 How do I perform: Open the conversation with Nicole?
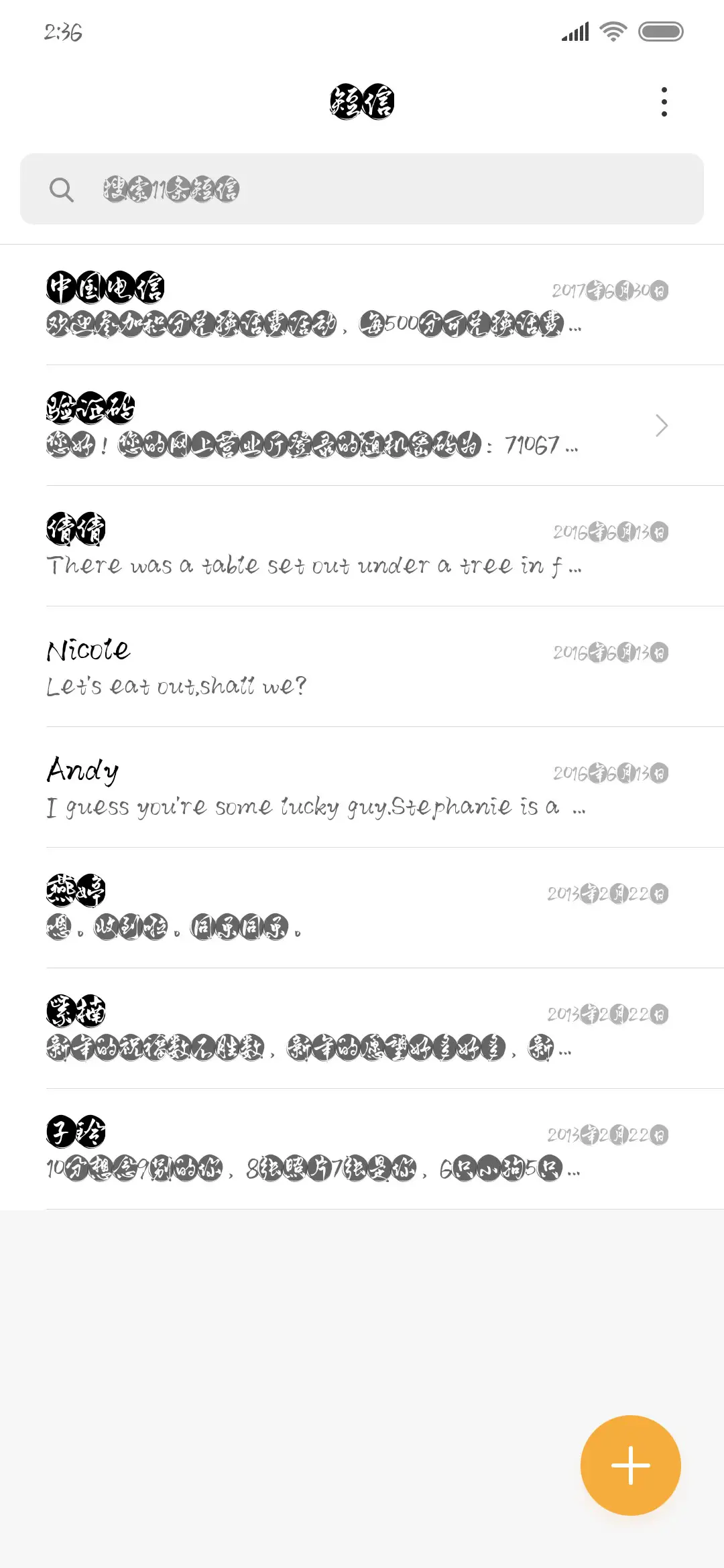pyautogui.click(x=362, y=667)
